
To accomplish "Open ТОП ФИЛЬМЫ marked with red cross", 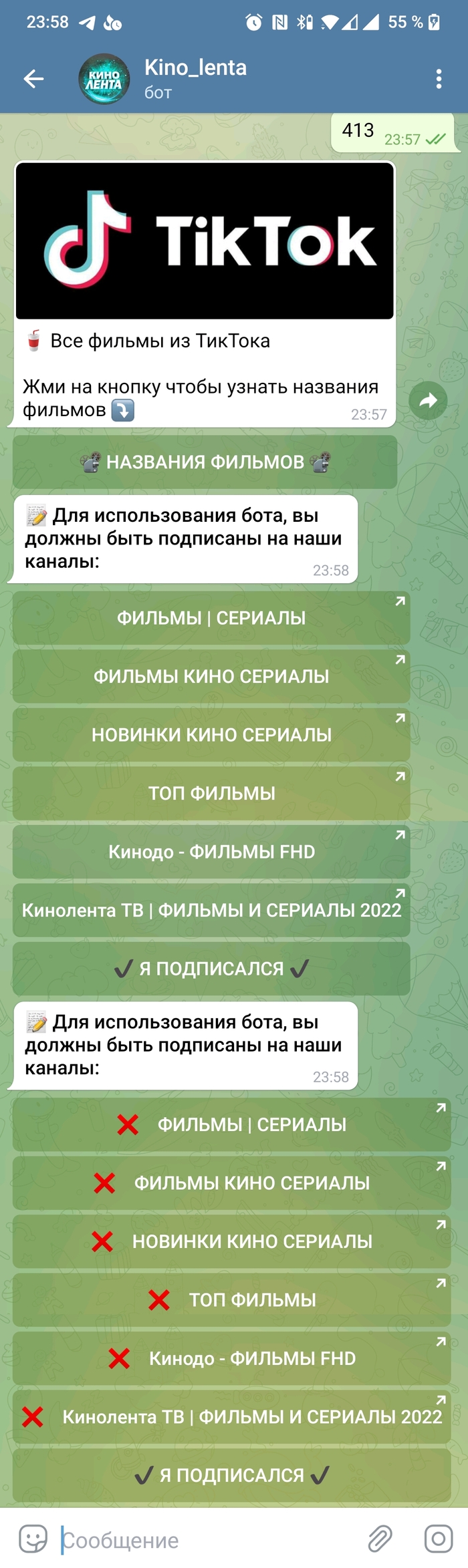I will pos(231,1299).
